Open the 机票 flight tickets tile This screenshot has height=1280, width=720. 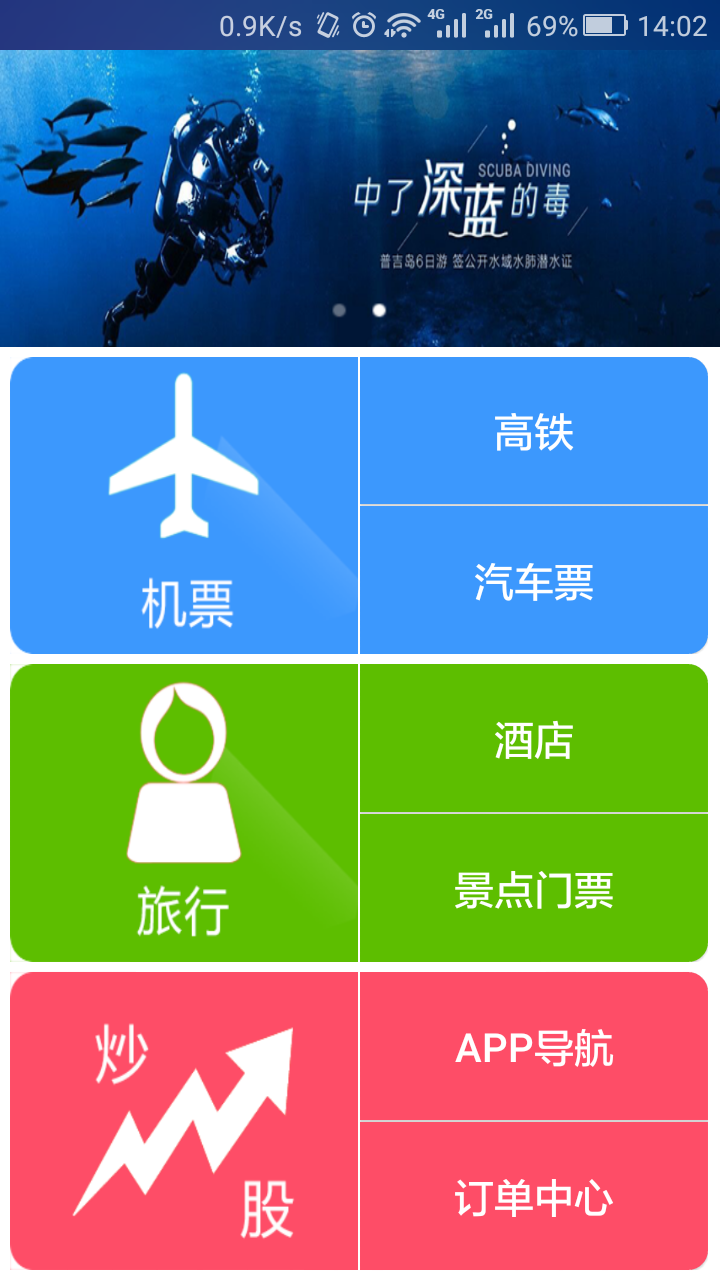[x=184, y=505]
